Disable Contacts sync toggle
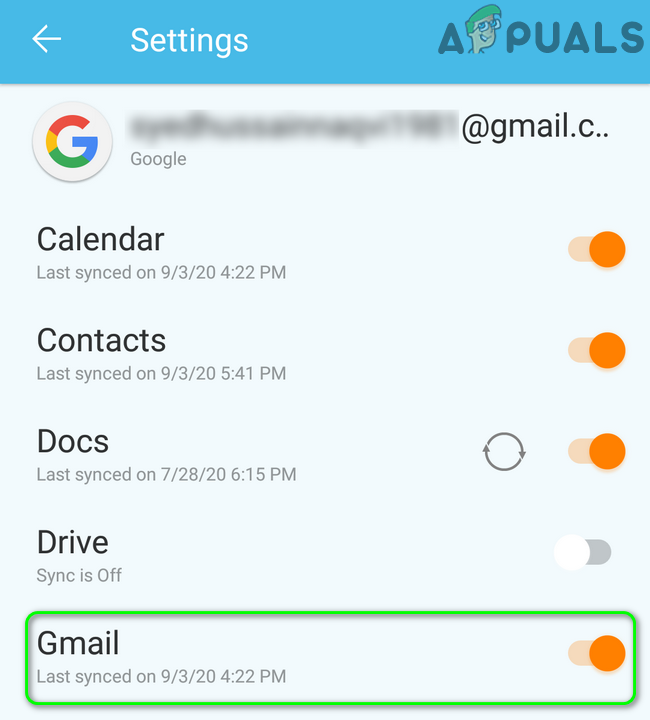Screen dimensions: 650x720 pyautogui.click(x=597, y=351)
